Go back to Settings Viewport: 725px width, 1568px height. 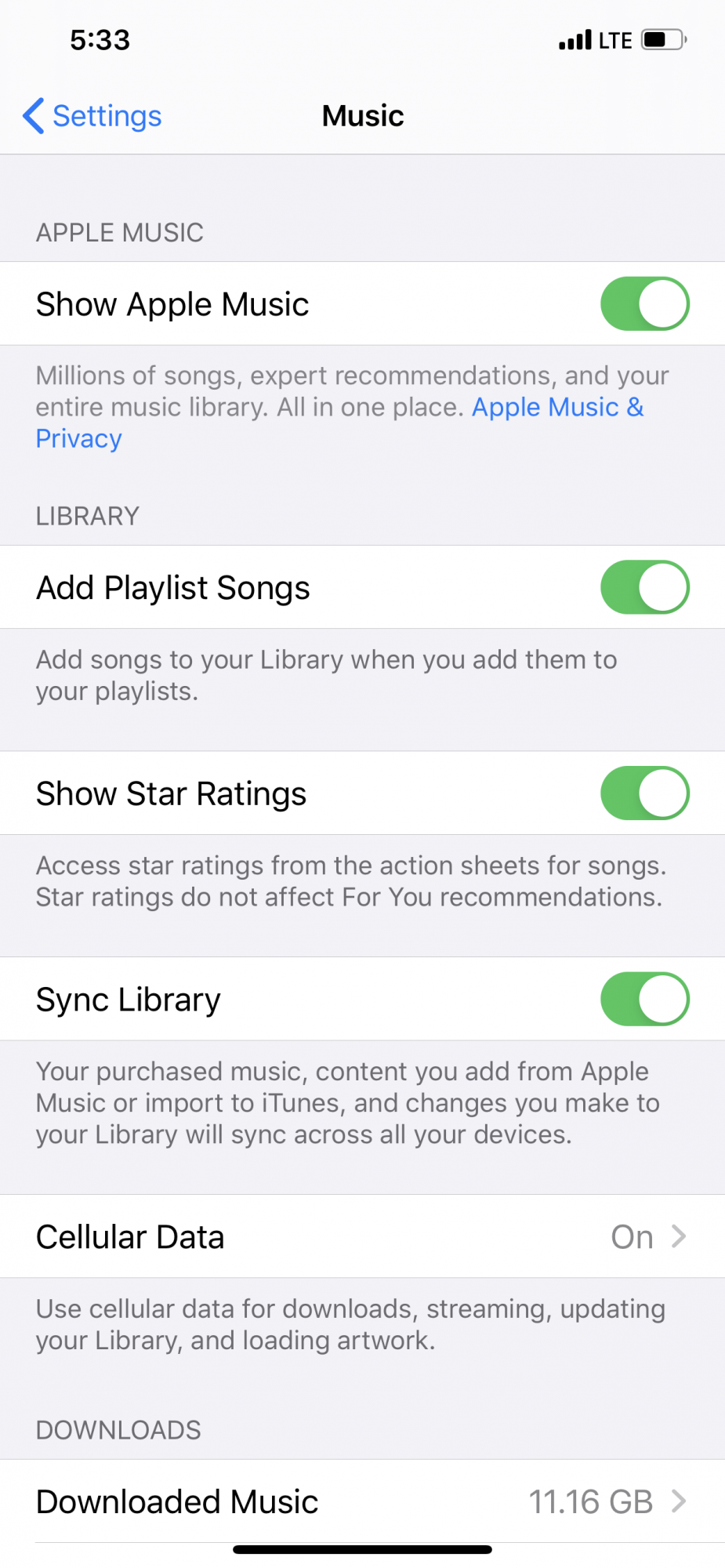[92, 116]
